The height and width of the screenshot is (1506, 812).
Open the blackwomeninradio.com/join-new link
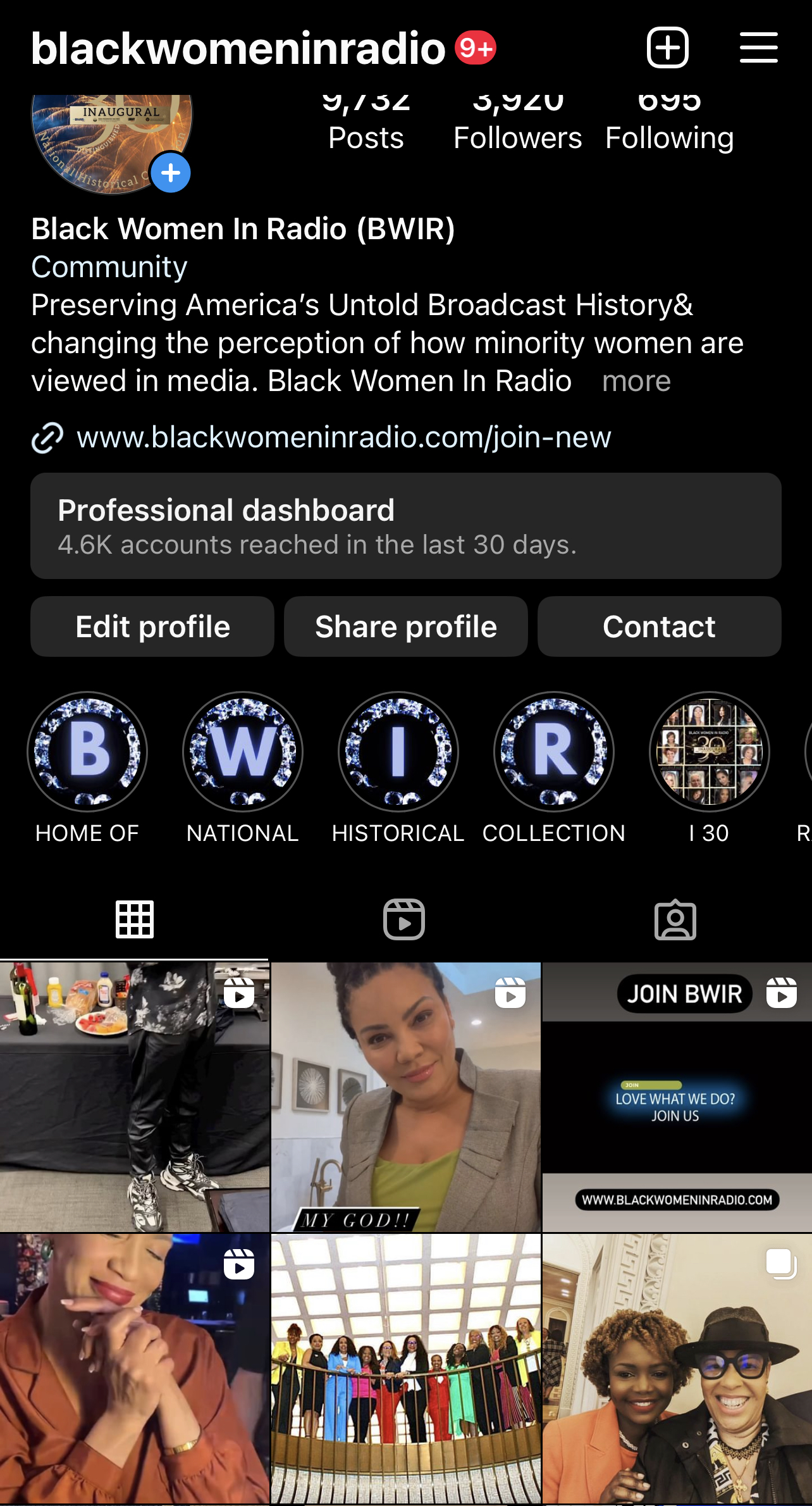point(343,437)
